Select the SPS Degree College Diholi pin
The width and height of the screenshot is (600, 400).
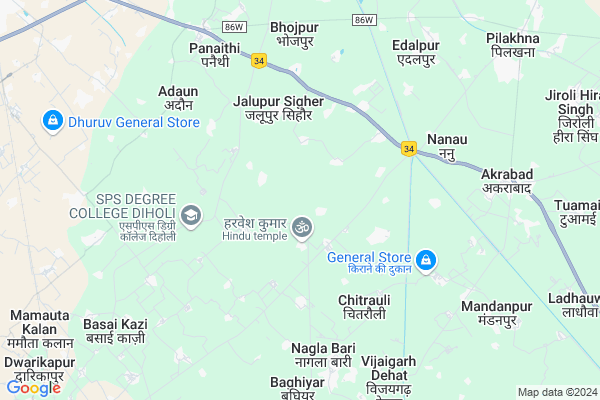[190, 215]
